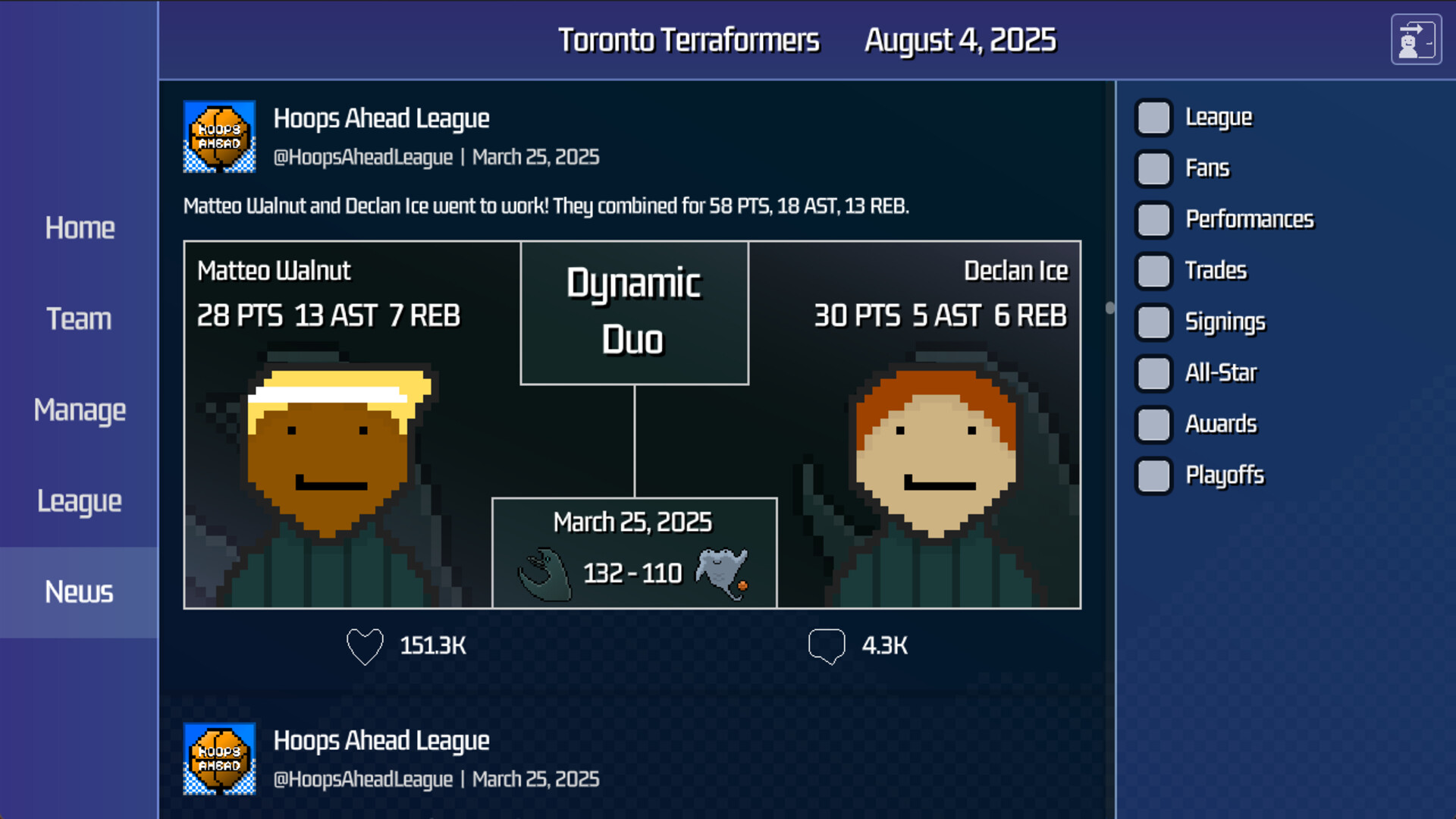Open the Manage section
The height and width of the screenshot is (819, 1456).
click(80, 410)
